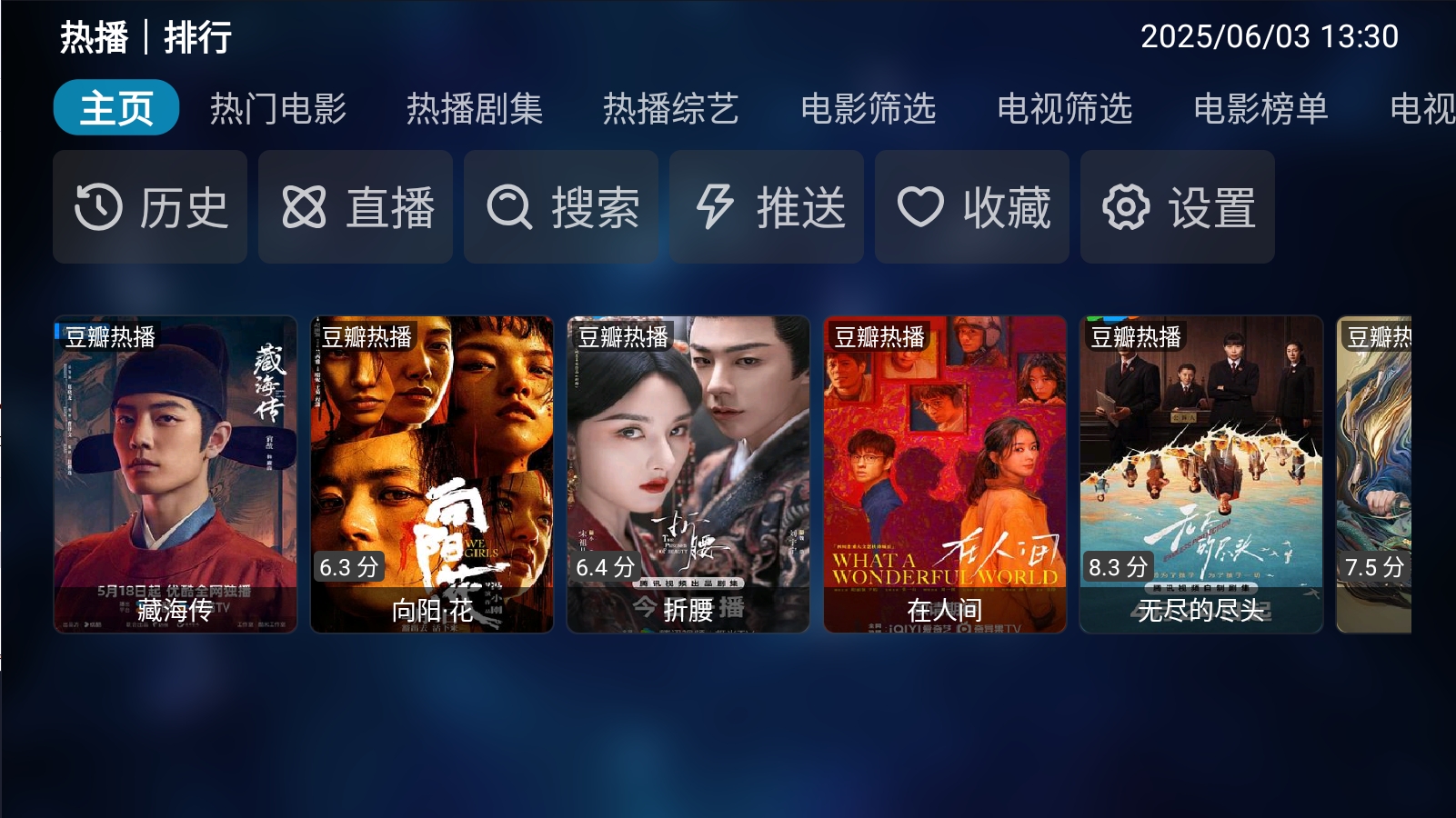
Task: Select the 折腰 drama card
Action: 688,473
